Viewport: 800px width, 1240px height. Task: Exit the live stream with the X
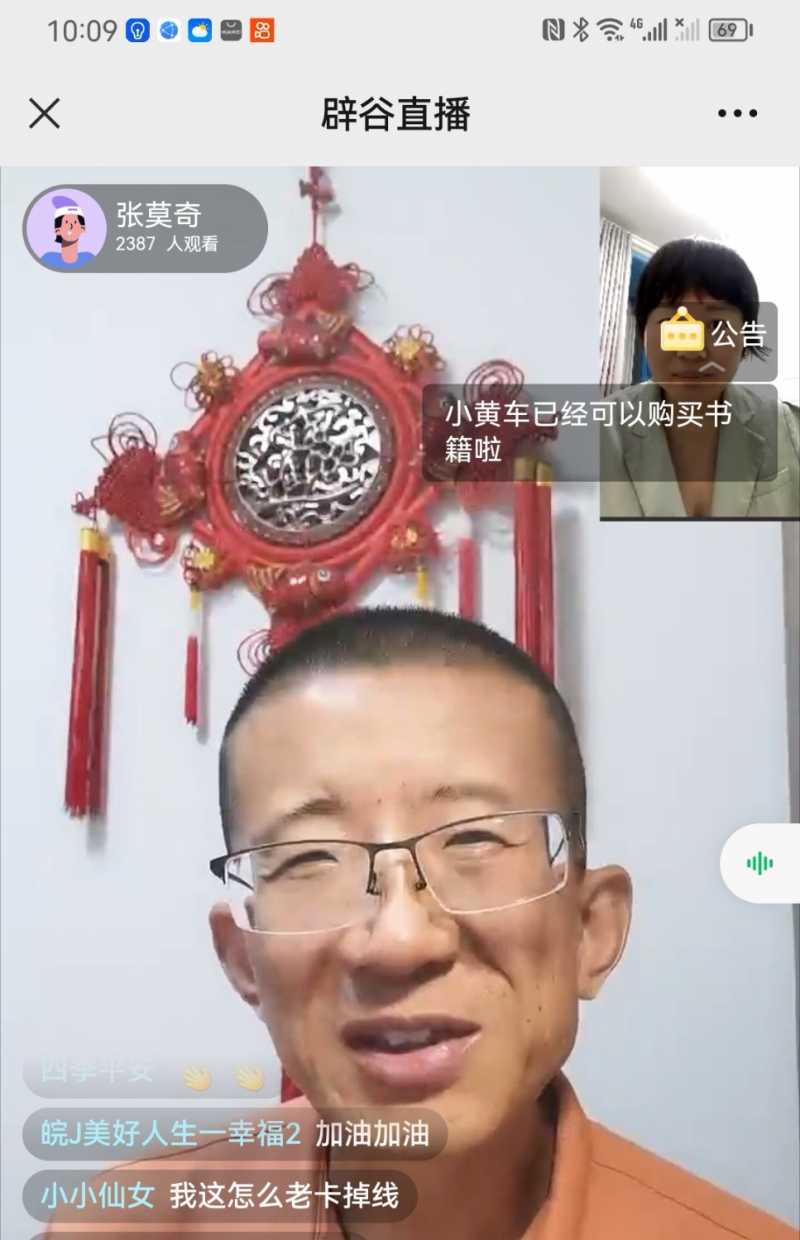44,114
